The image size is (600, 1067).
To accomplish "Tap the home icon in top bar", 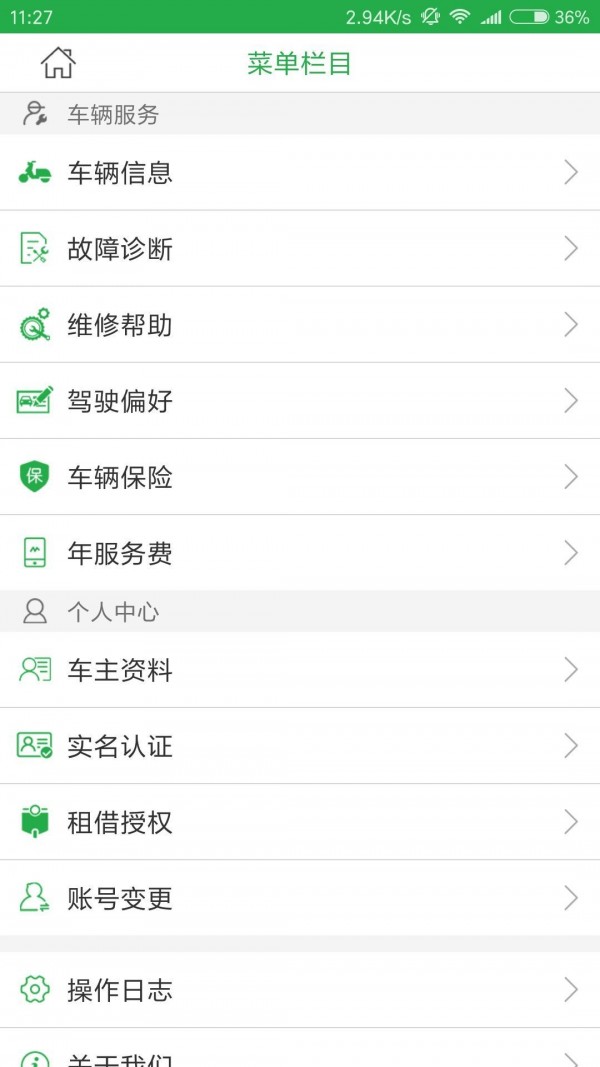I will tap(58, 63).
